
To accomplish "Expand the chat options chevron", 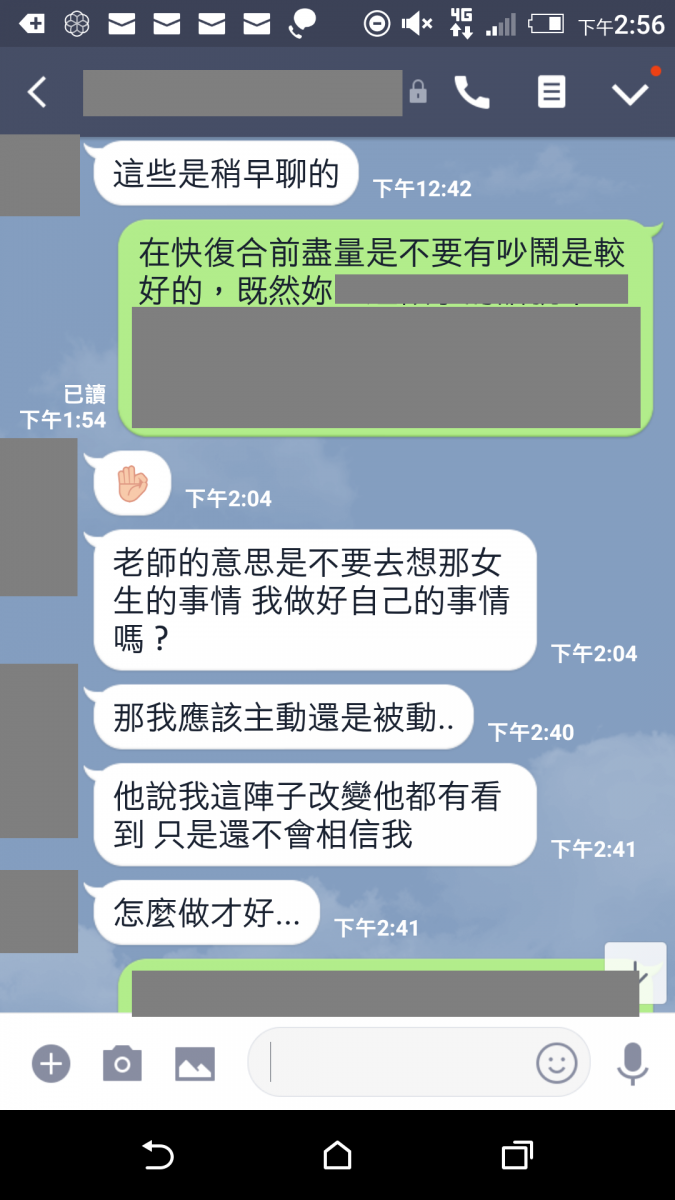I will 630,93.
